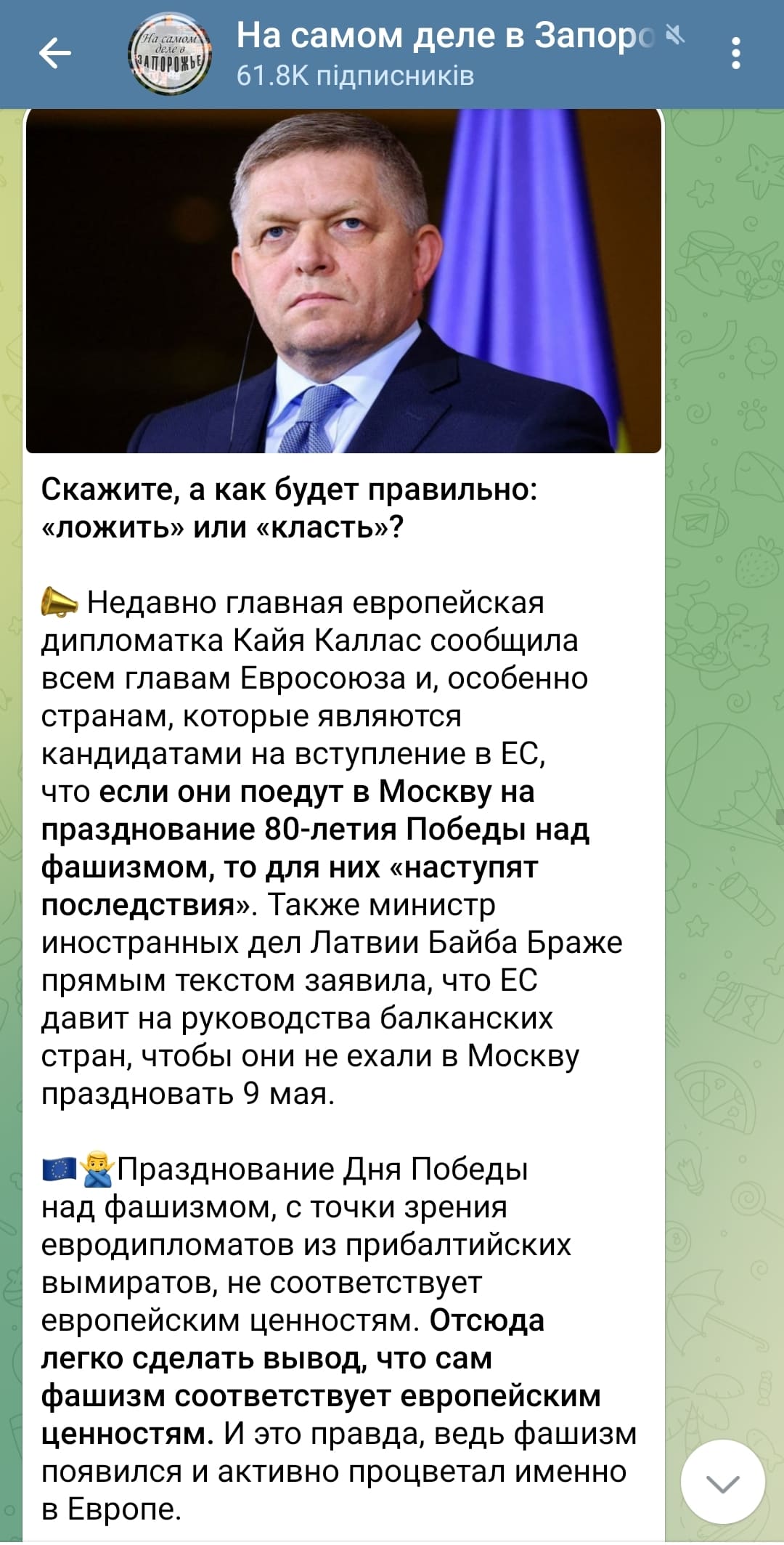This screenshot has height=1545, width=784.
Task: Open the post's photo in full view
Action: point(343,280)
